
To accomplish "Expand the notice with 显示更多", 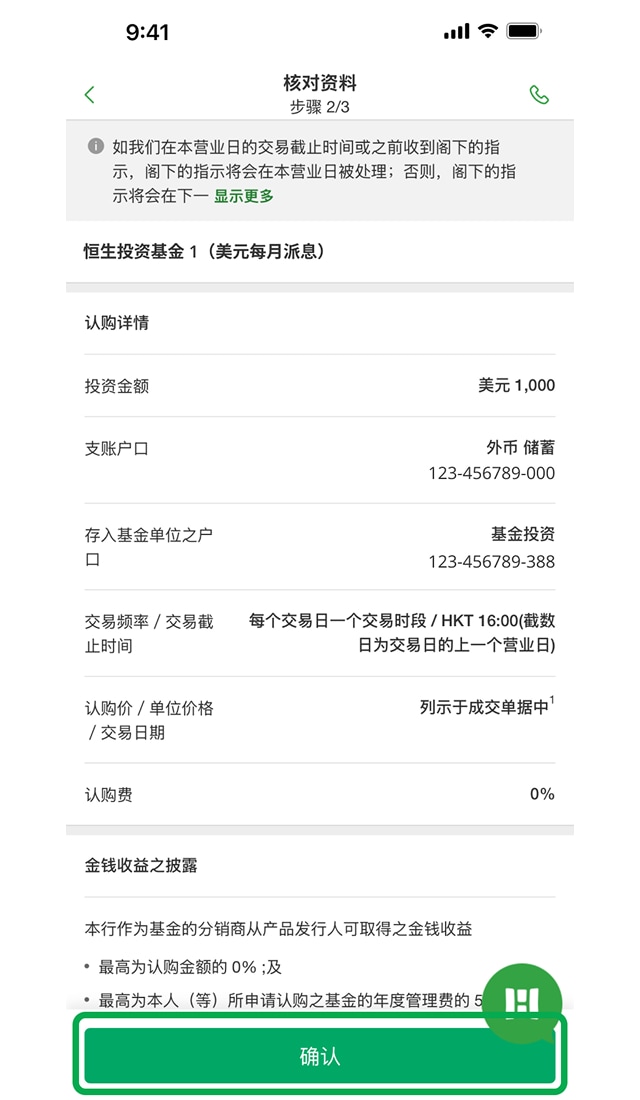I will click(x=243, y=196).
